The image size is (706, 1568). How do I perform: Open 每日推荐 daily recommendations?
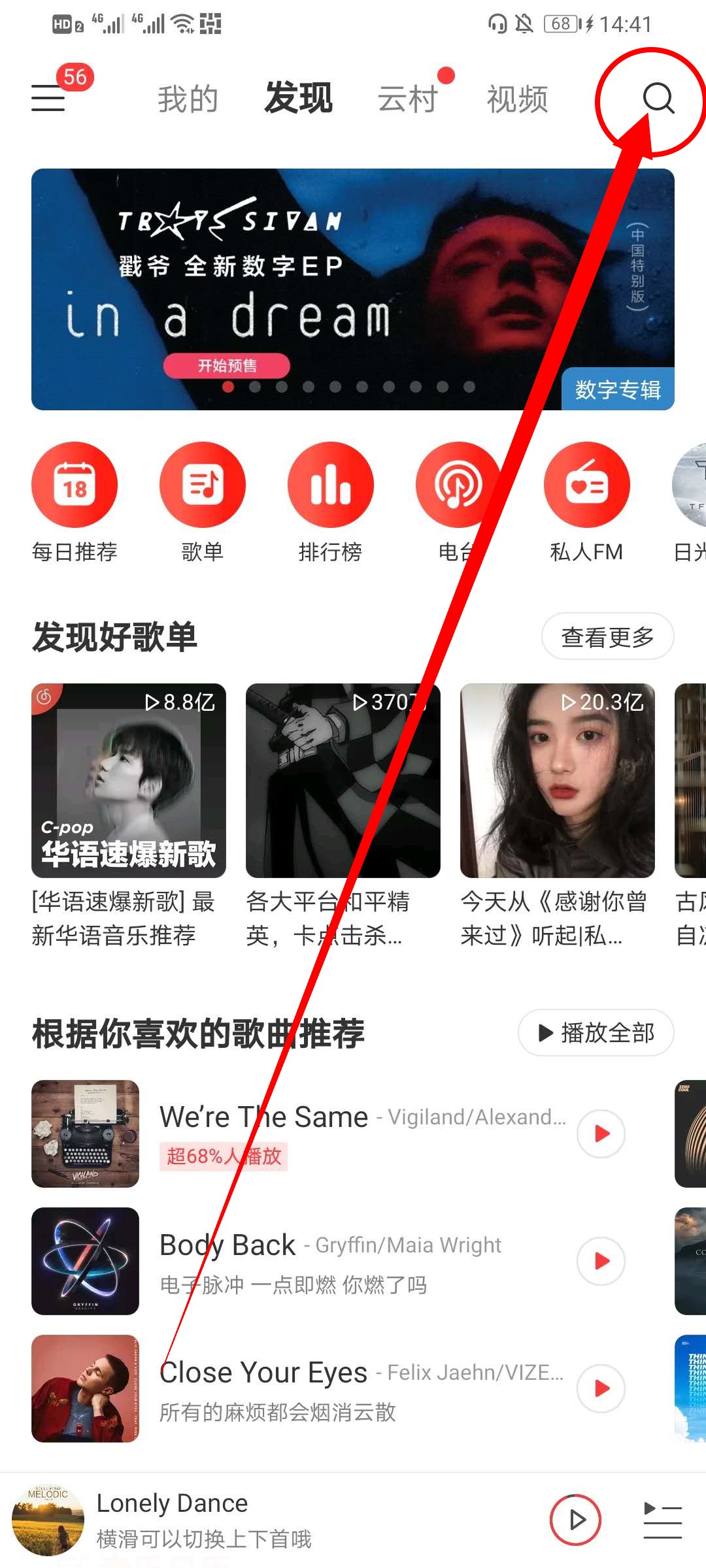pyautogui.click(x=75, y=485)
